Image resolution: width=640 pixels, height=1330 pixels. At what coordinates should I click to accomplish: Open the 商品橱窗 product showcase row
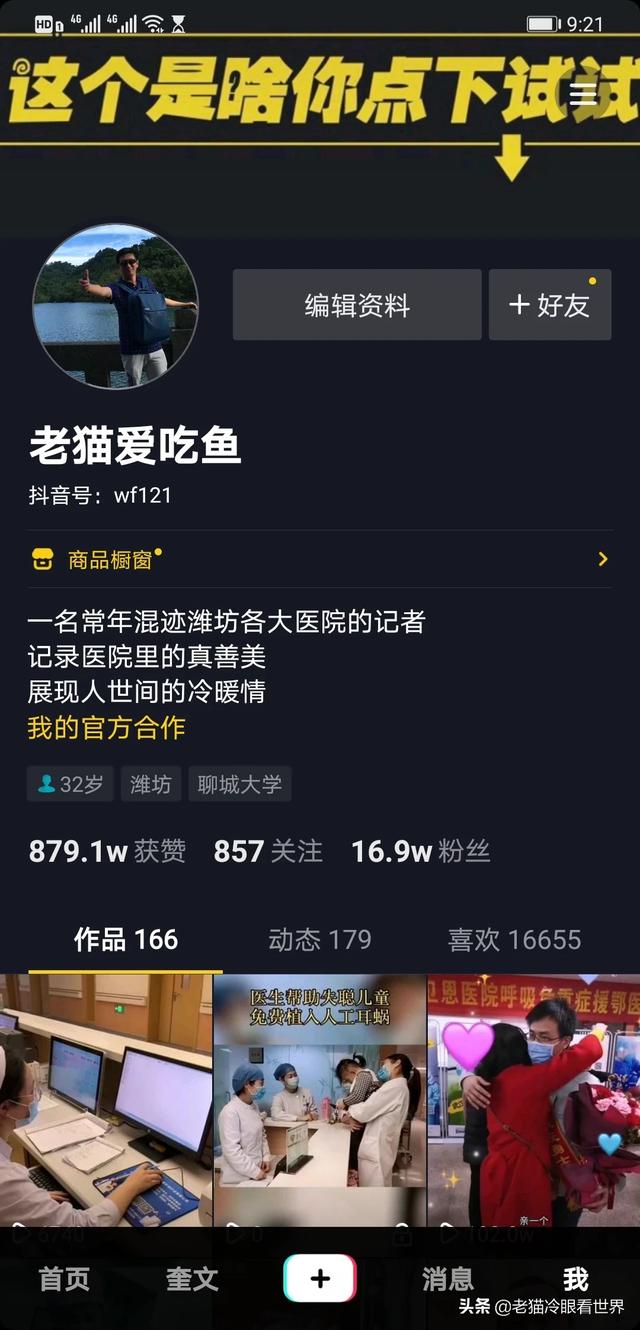(320, 559)
